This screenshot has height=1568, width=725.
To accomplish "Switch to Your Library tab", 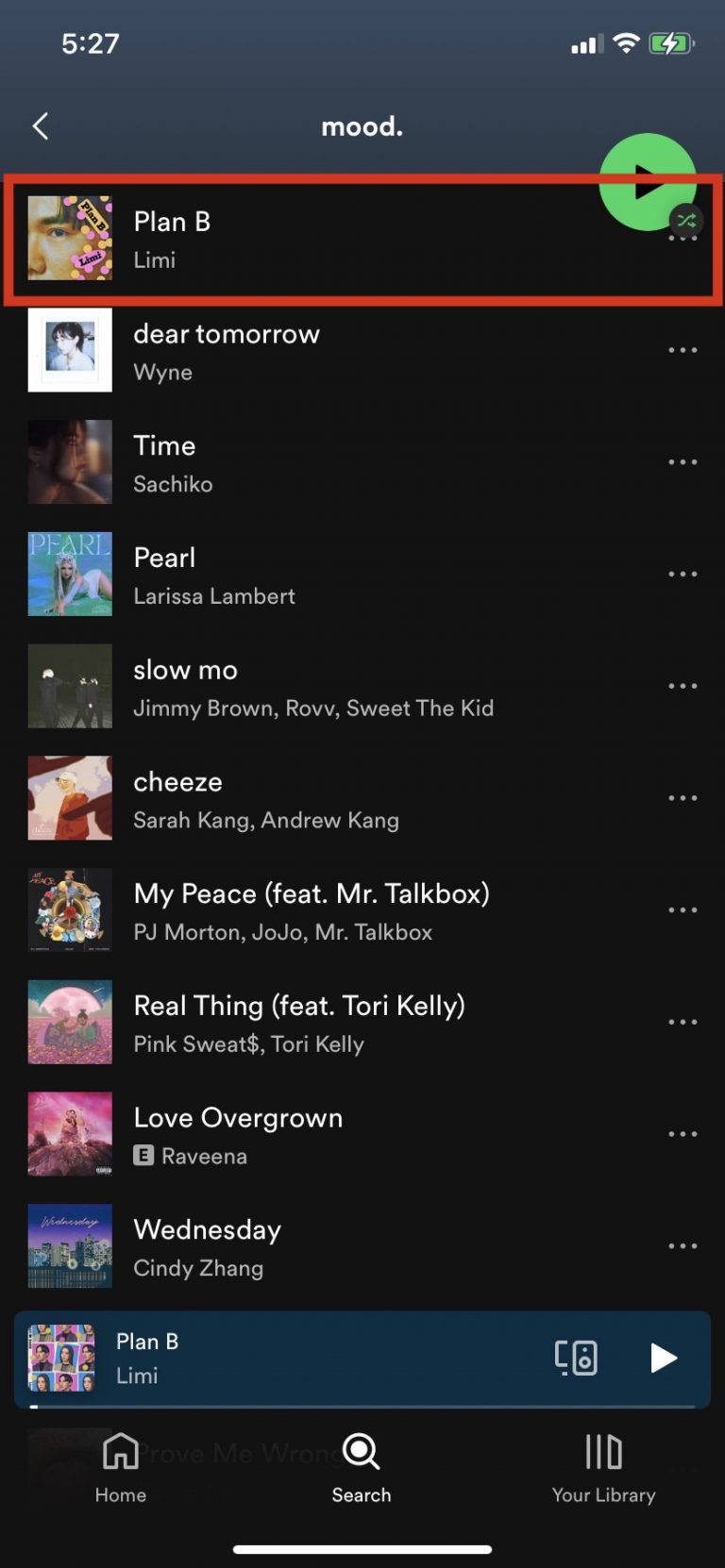I will 603,1468.
